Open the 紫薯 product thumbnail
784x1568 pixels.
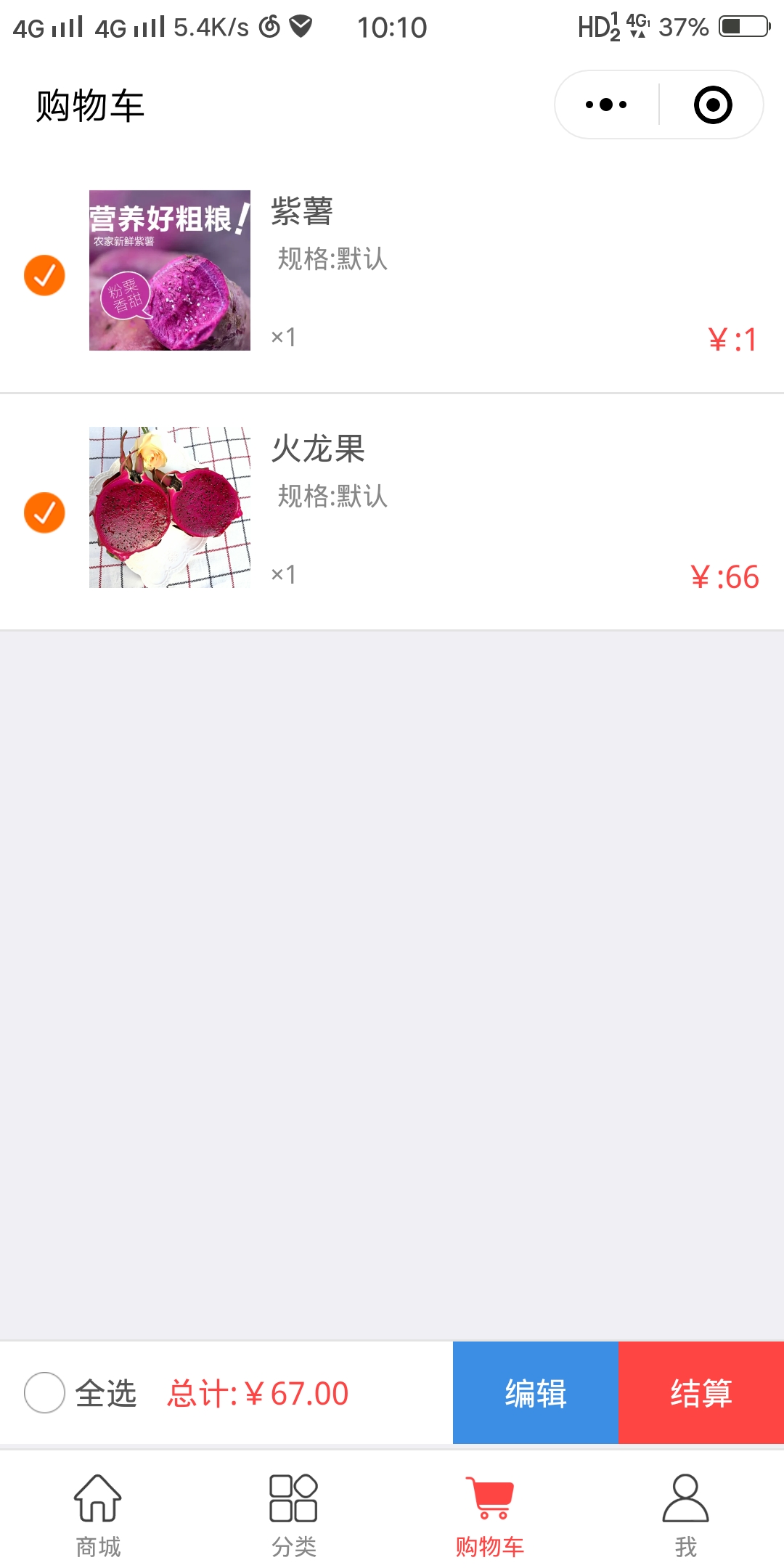(169, 270)
